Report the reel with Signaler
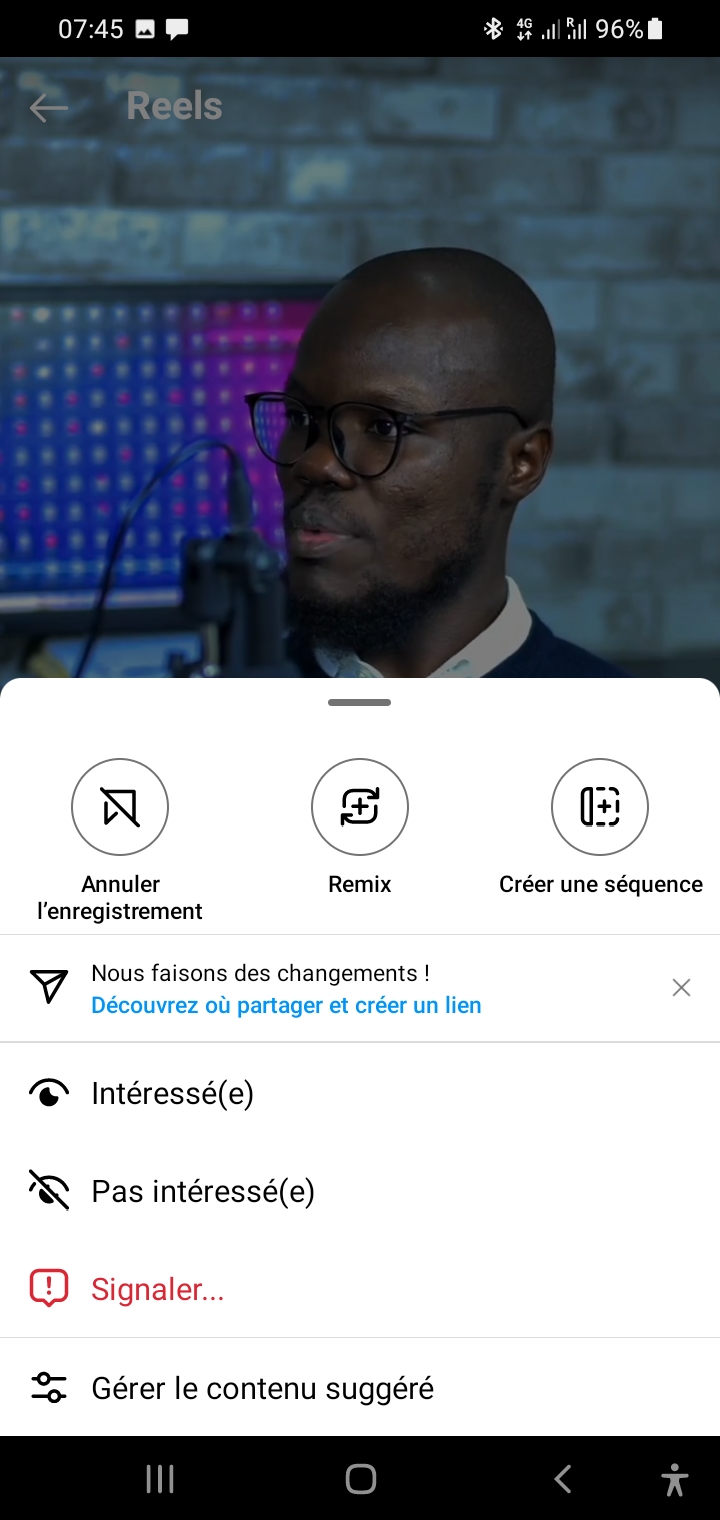The height and width of the screenshot is (1520, 720). [157, 1290]
